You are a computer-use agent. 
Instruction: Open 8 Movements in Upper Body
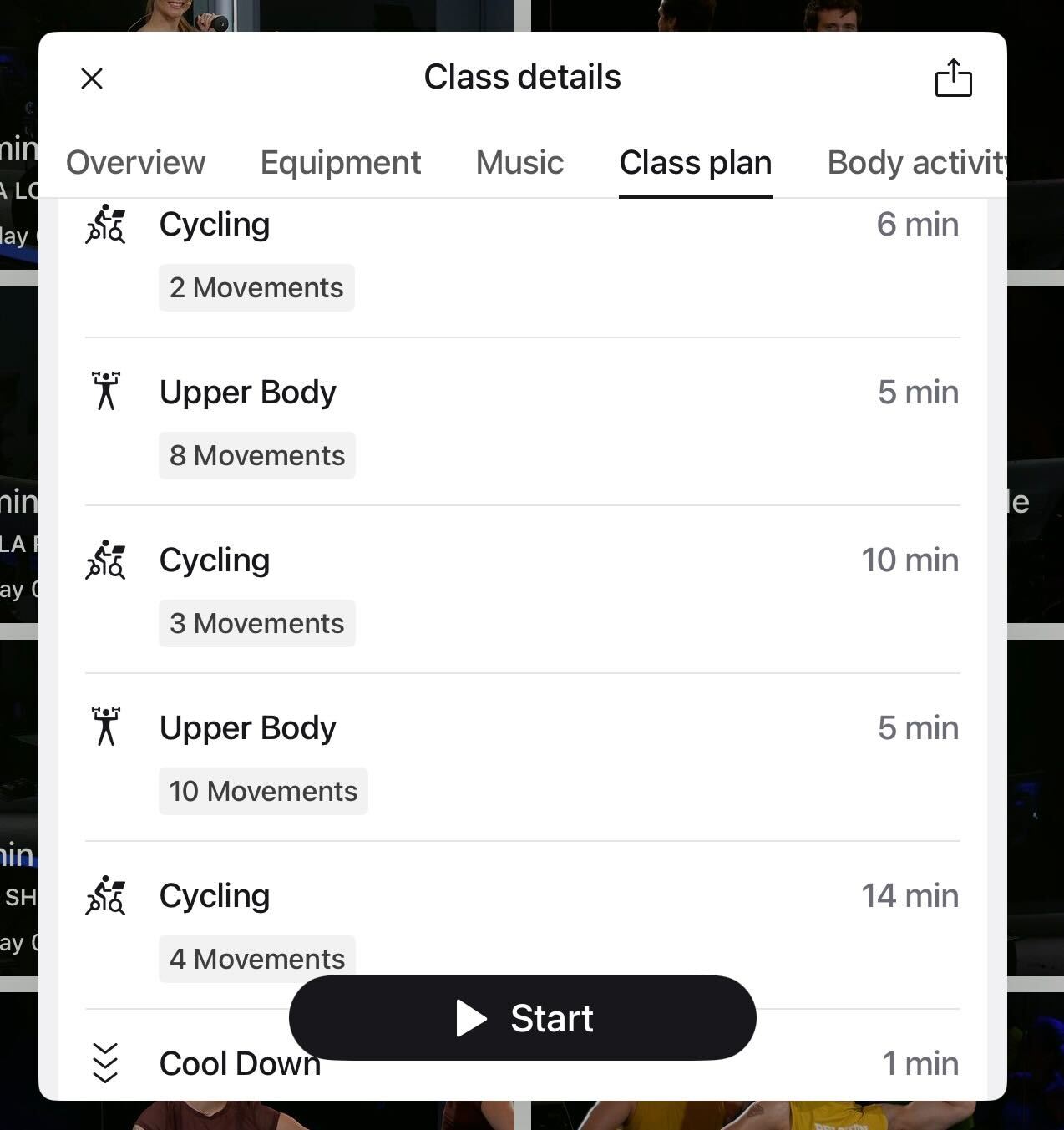tap(256, 456)
